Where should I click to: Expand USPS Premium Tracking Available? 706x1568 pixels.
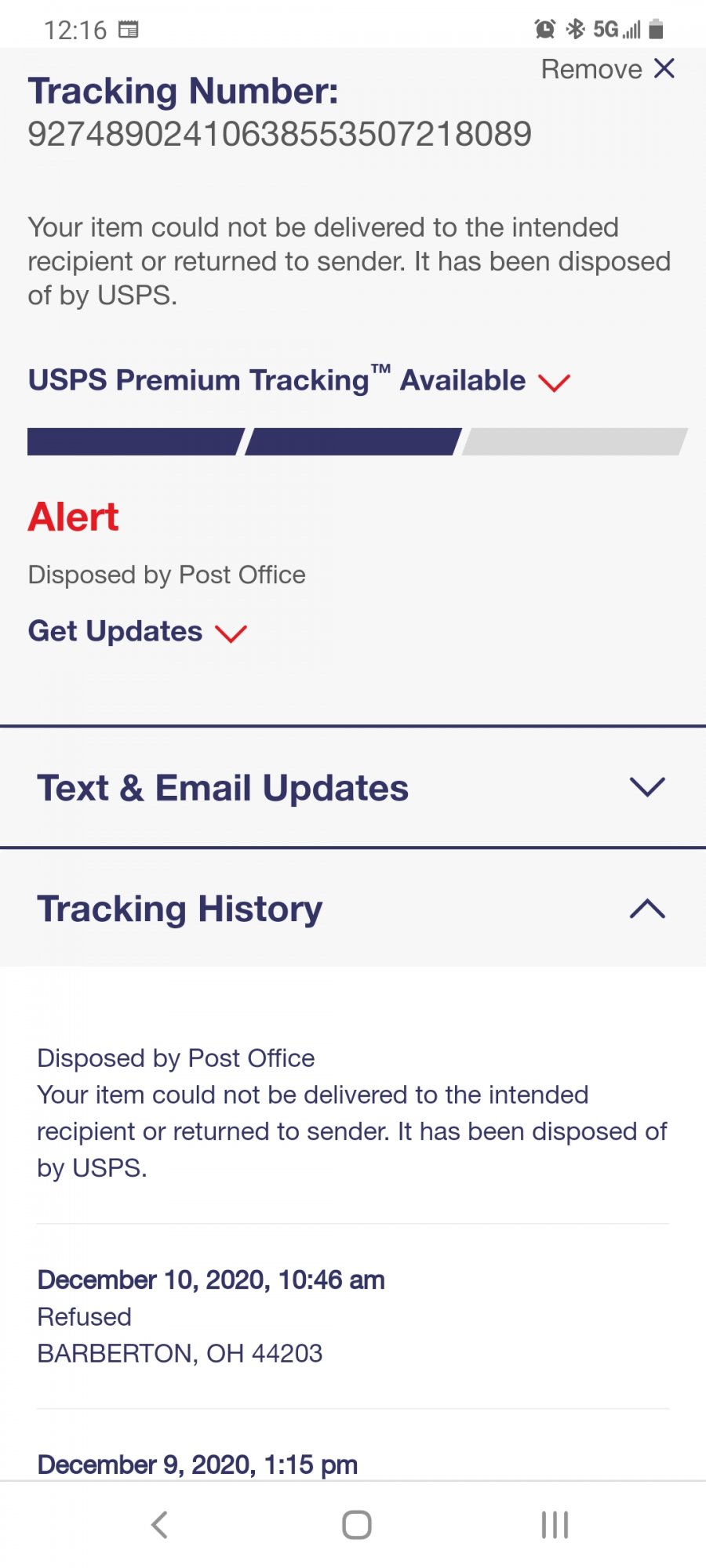pyautogui.click(x=298, y=381)
